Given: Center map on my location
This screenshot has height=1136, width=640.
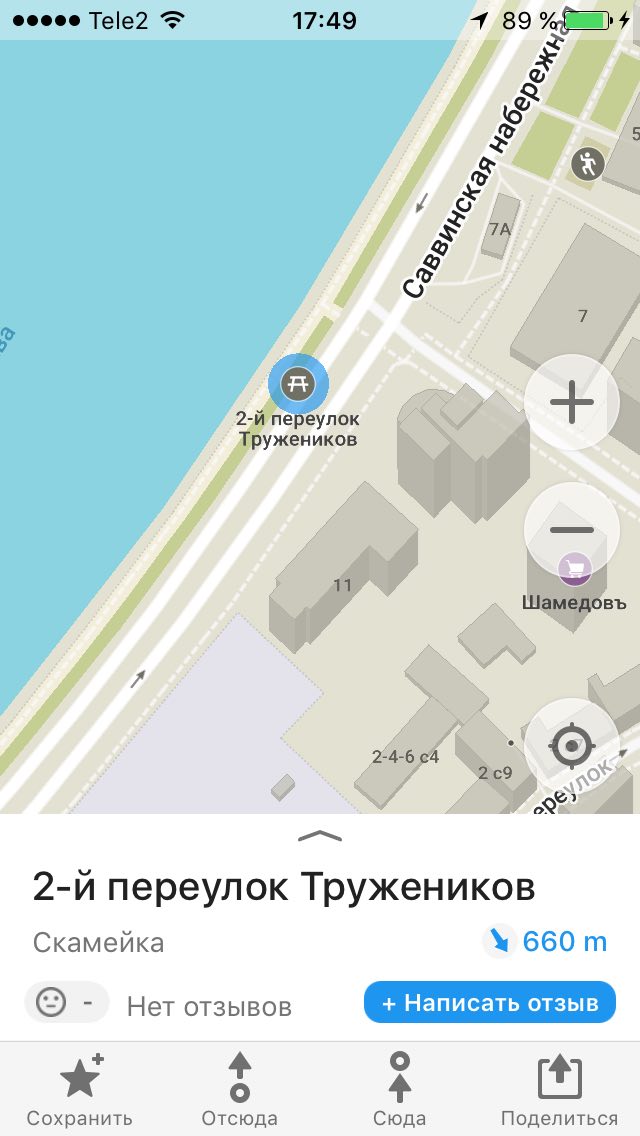Looking at the screenshot, I should (x=571, y=745).
